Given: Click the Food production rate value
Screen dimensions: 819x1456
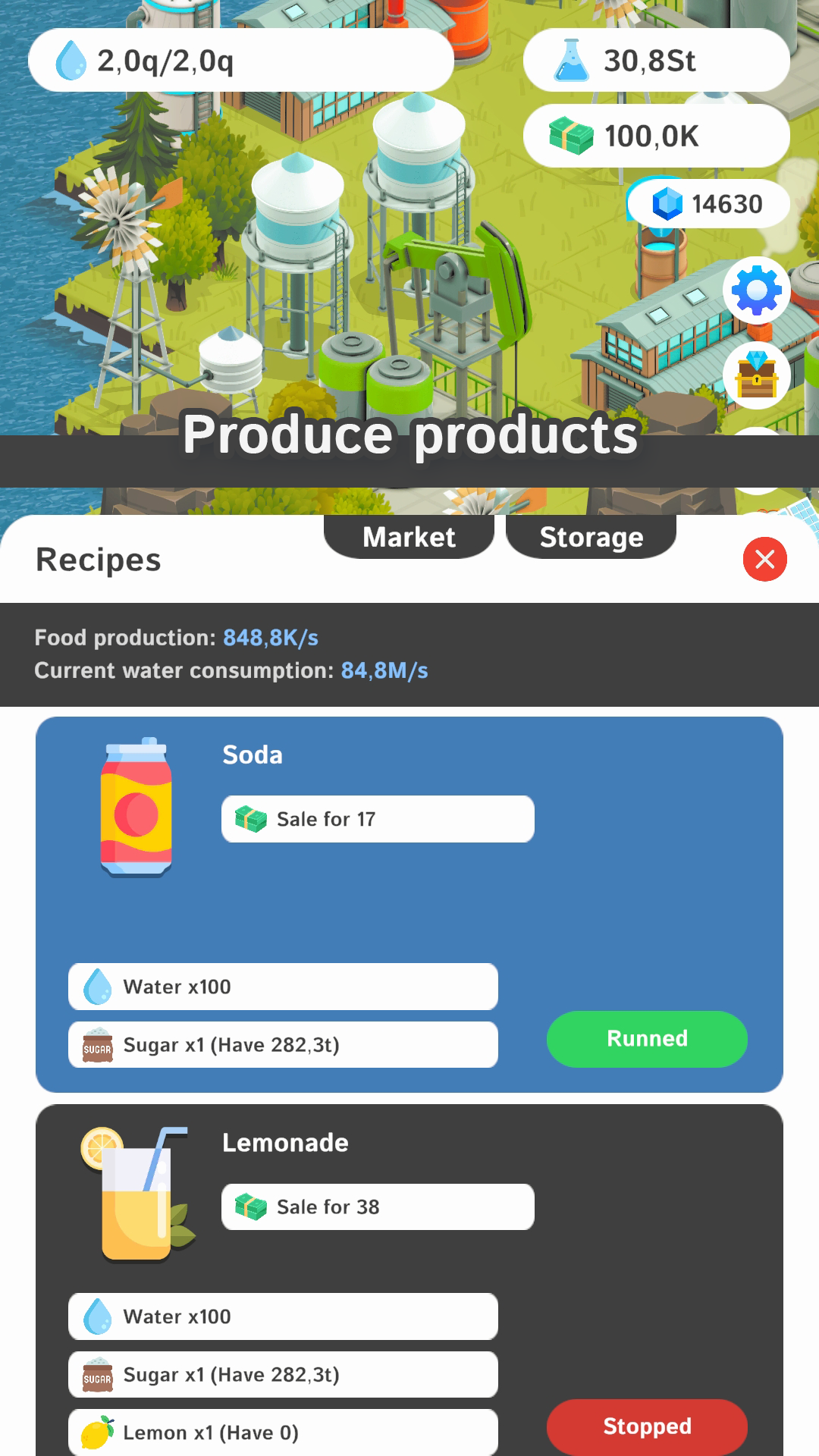Looking at the screenshot, I should [271, 638].
